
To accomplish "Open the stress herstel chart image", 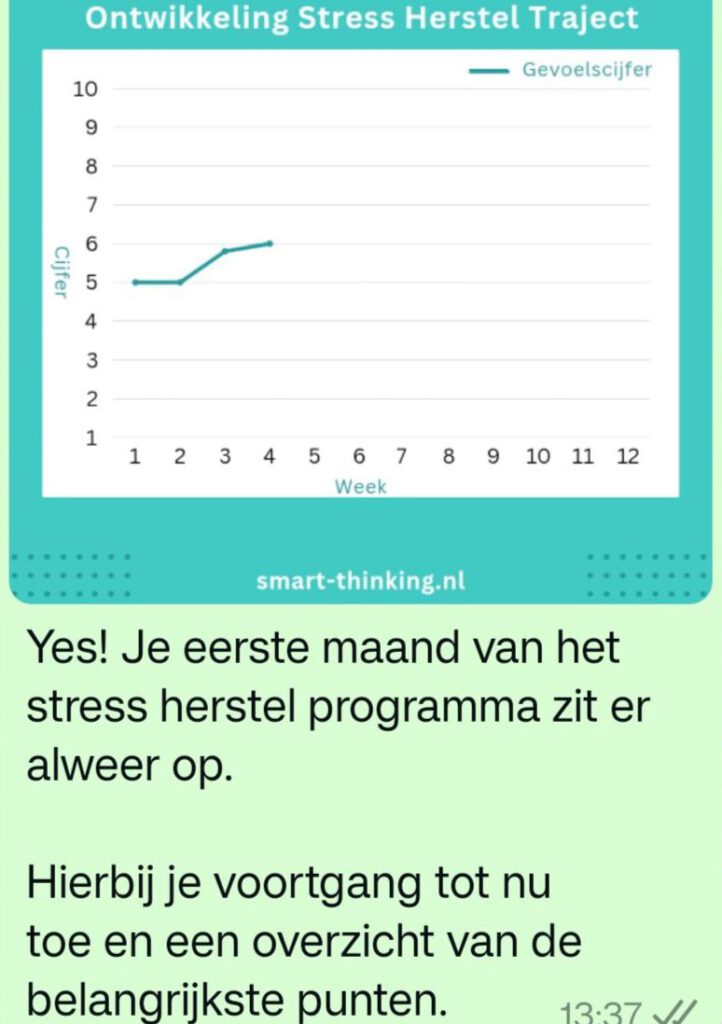I will [360, 290].
